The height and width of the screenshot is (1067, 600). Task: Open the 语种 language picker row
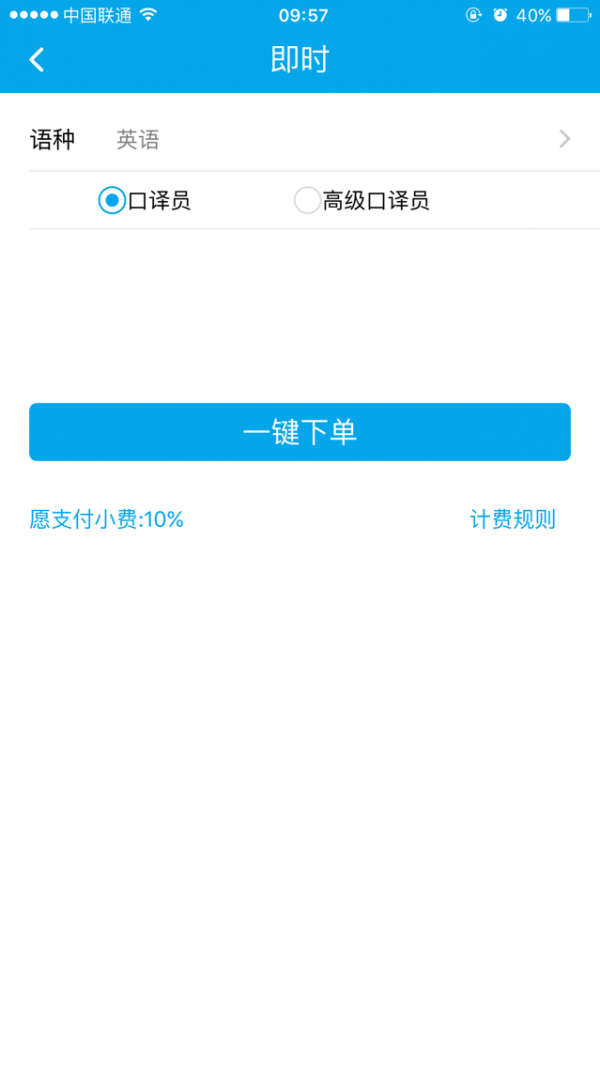(x=300, y=140)
